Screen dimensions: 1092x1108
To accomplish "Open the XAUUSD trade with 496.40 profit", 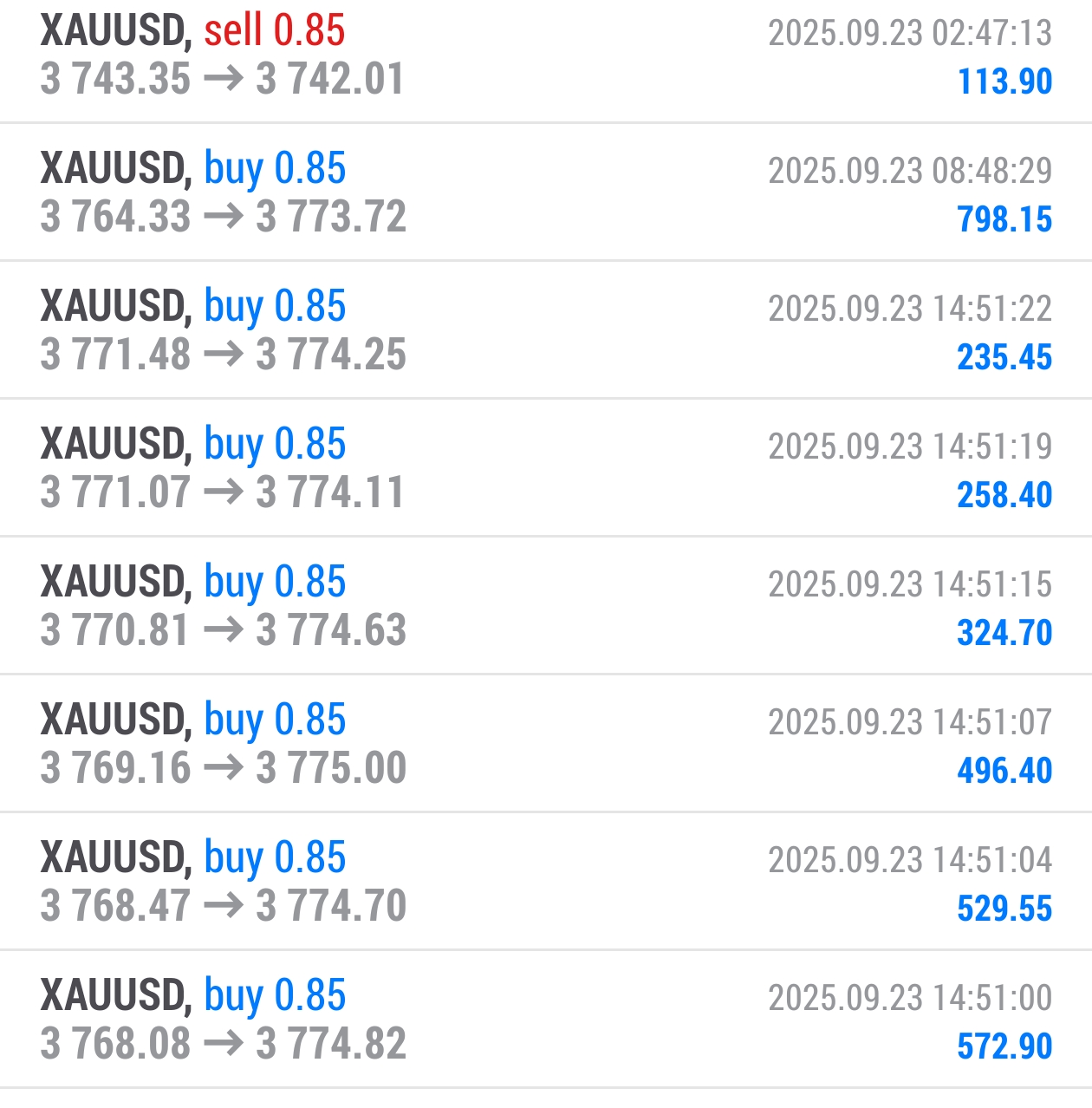I will point(546,744).
